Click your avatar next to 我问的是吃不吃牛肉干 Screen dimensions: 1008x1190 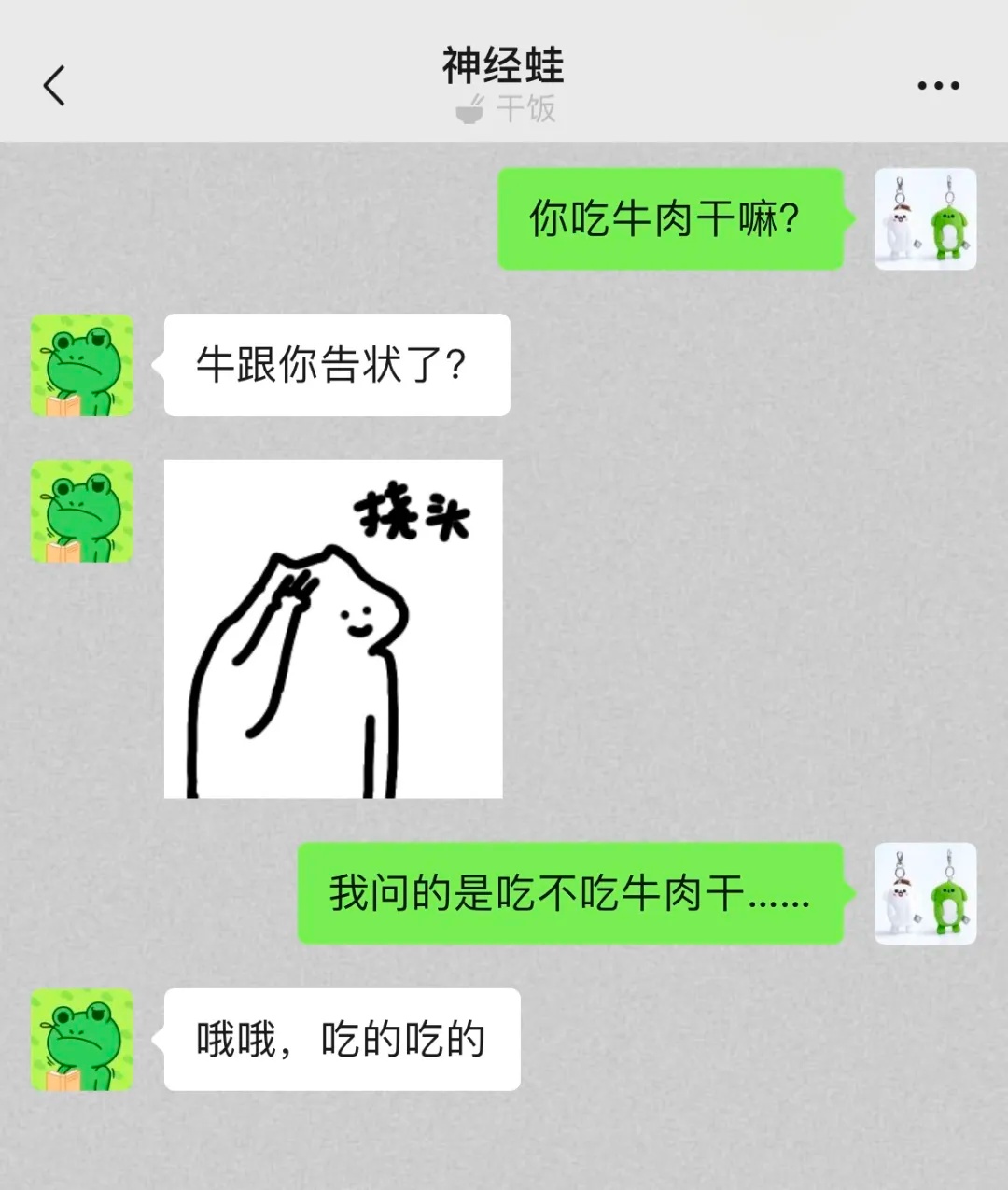[x=925, y=893]
